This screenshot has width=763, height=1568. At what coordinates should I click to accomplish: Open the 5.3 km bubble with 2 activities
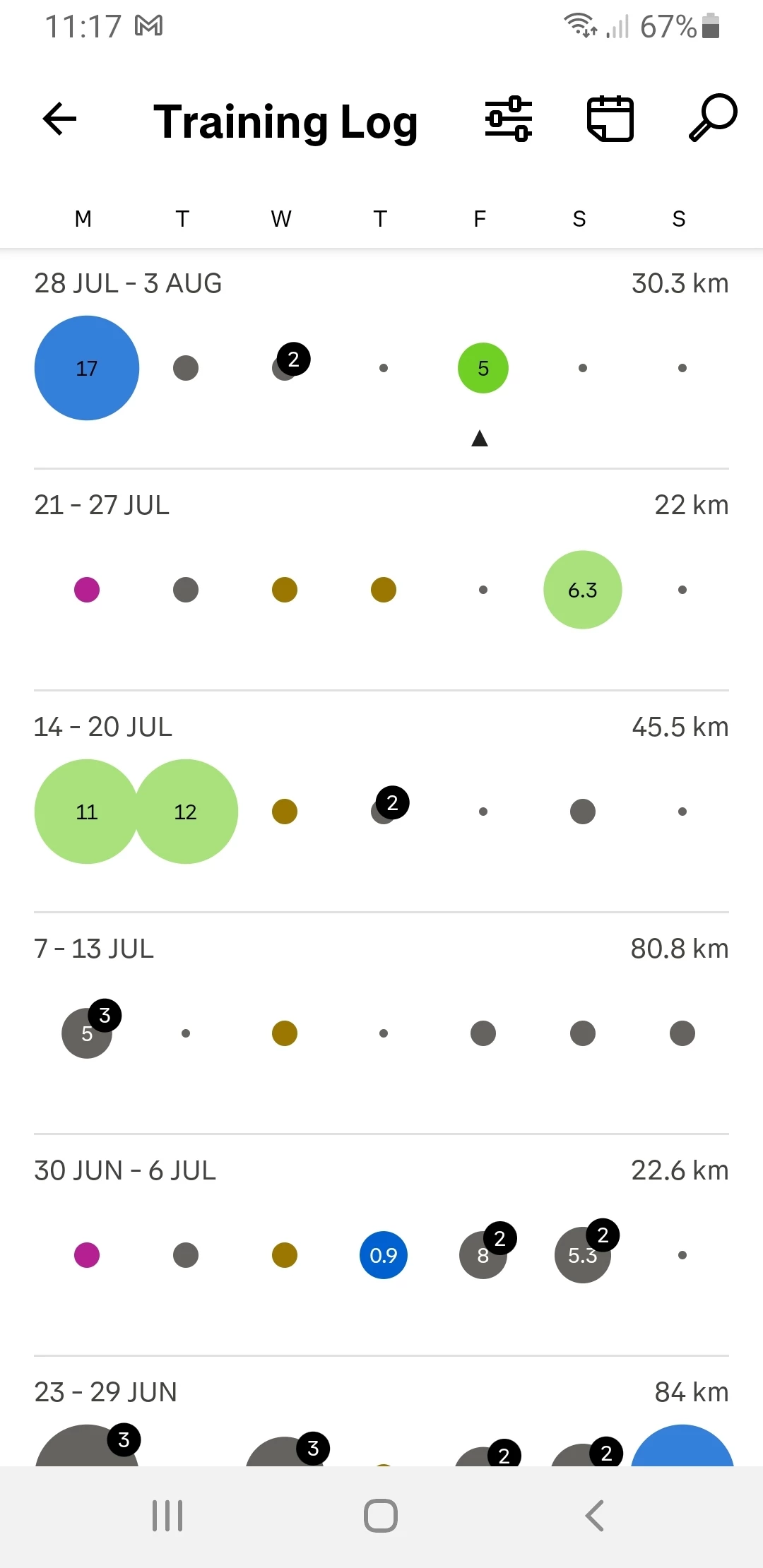click(x=583, y=1255)
